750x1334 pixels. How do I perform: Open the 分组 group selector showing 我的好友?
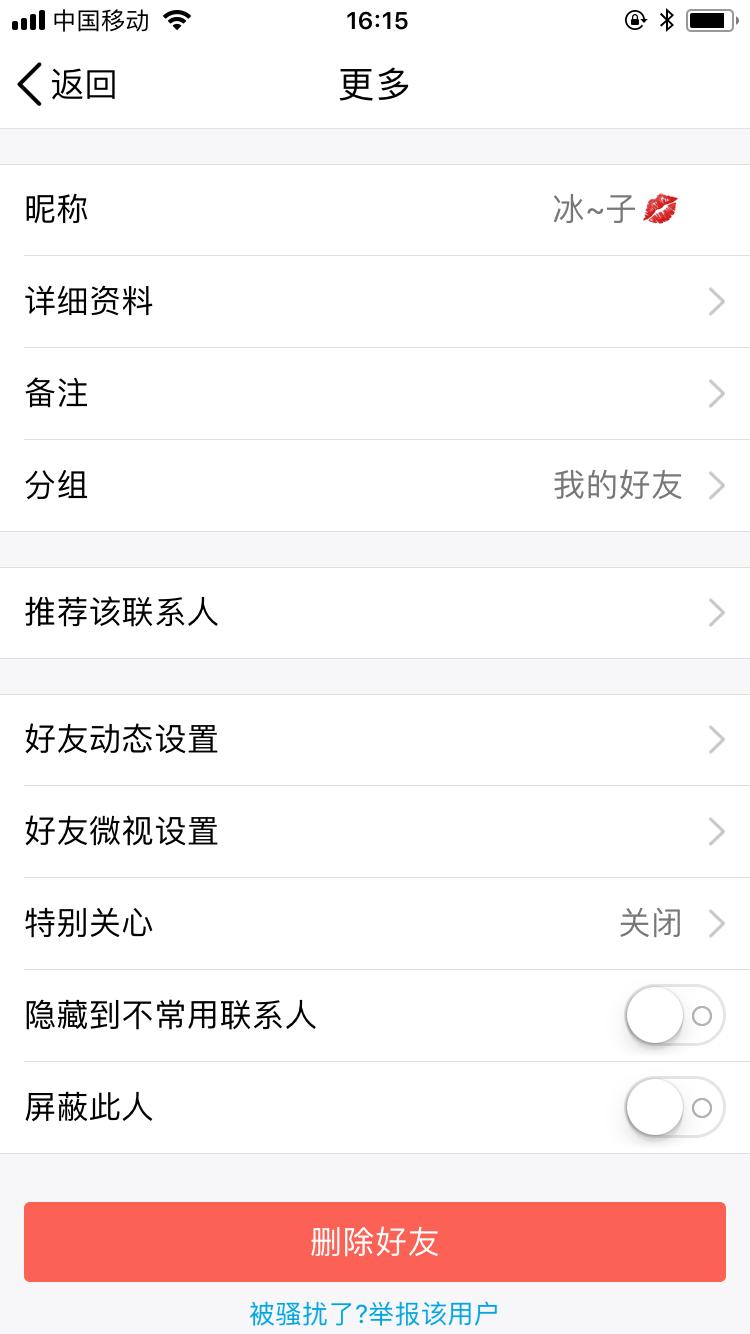[375, 486]
